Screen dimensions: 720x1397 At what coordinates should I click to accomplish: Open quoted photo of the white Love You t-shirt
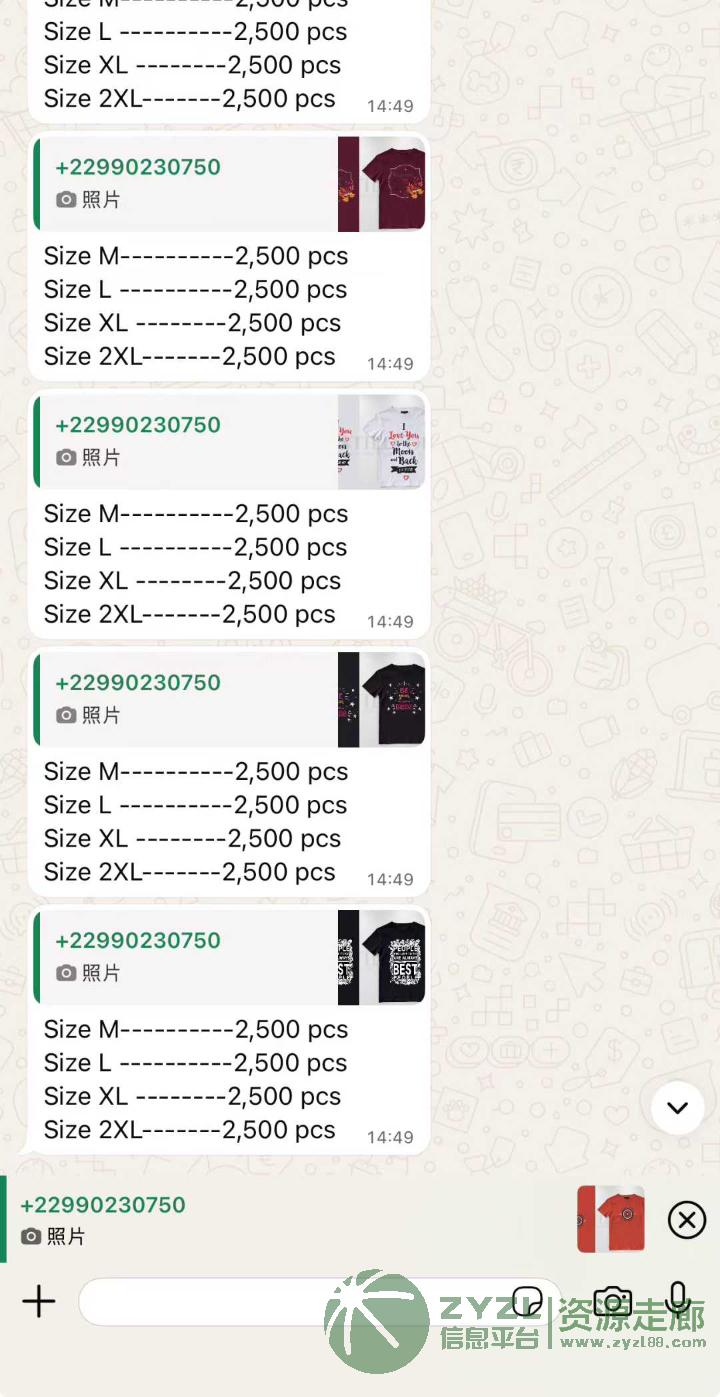[381, 442]
